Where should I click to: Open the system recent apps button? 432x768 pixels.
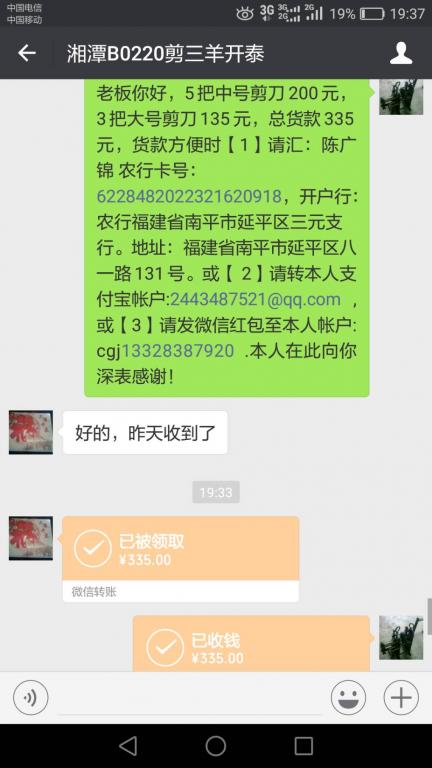304,746
